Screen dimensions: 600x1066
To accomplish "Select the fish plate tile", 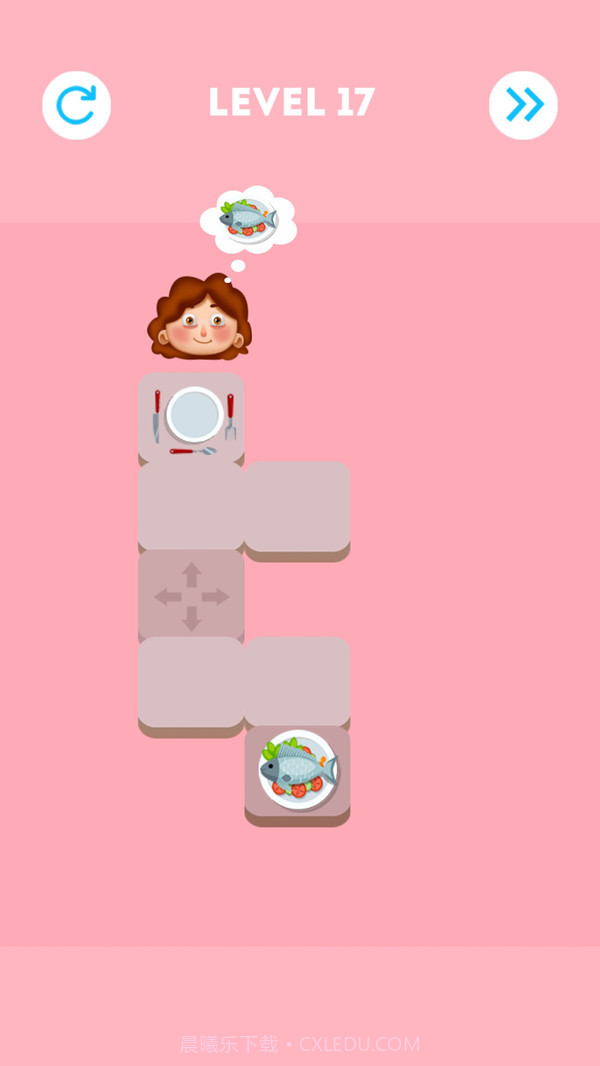I will coord(297,772).
